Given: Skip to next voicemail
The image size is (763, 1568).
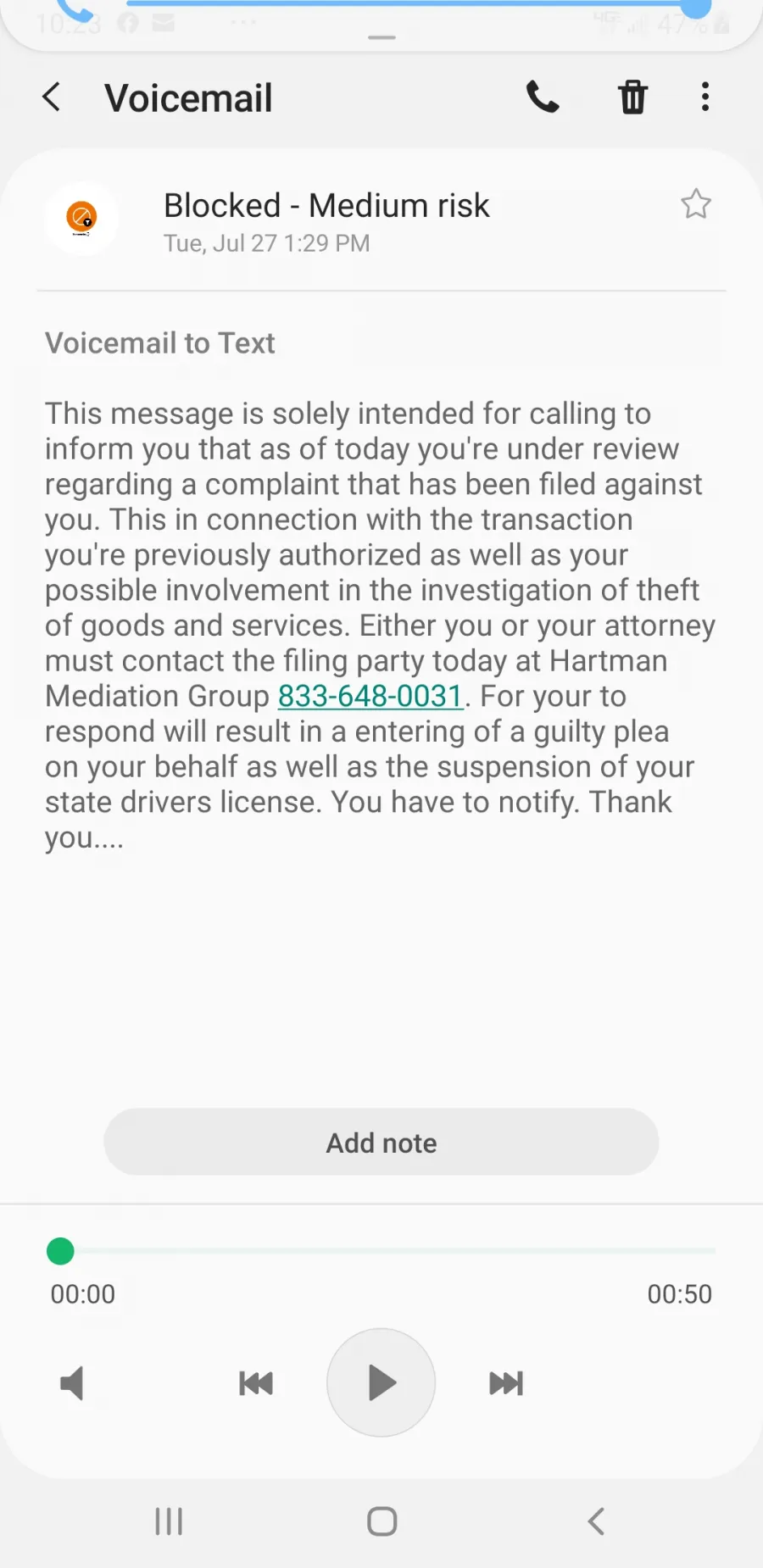Looking at the screenshot, I should point(506,1383).
